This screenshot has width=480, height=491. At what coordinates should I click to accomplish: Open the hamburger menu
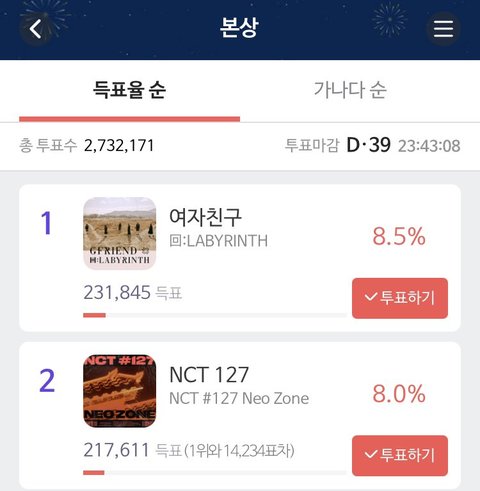point(443,29)
